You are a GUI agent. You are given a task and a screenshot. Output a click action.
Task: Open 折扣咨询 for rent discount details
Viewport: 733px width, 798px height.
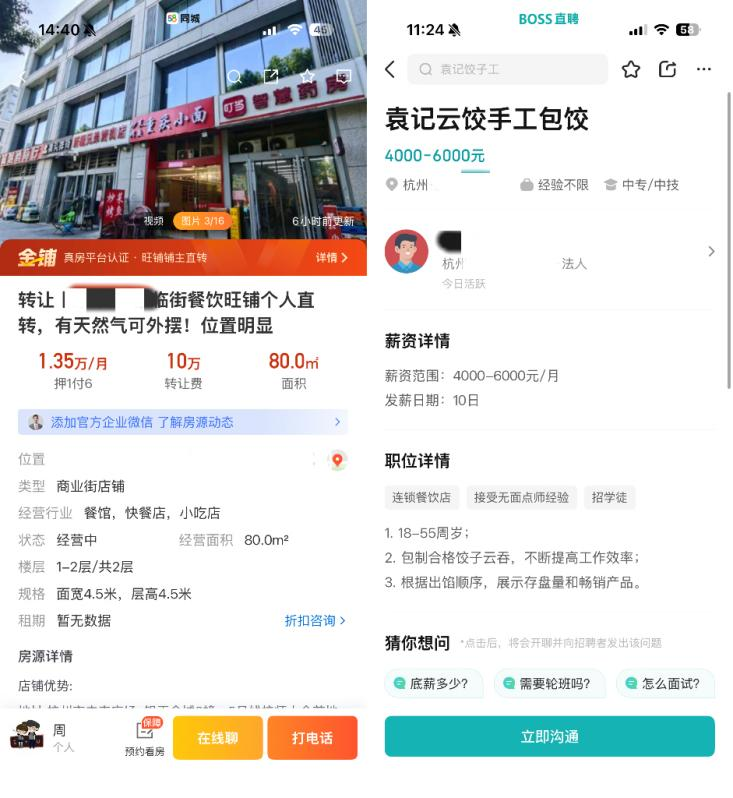pos(313,621)
